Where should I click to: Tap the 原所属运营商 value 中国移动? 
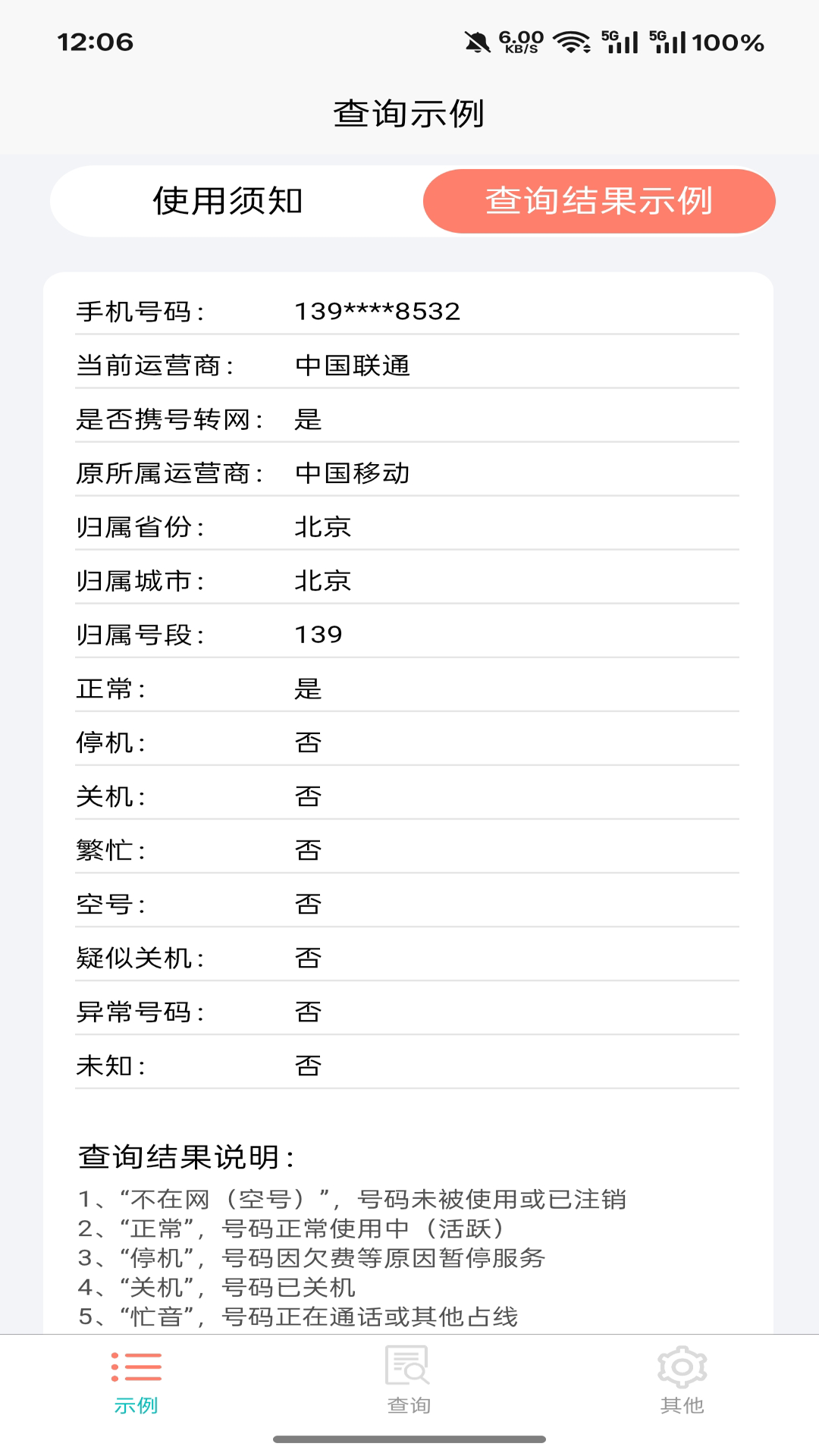(353, 472)
